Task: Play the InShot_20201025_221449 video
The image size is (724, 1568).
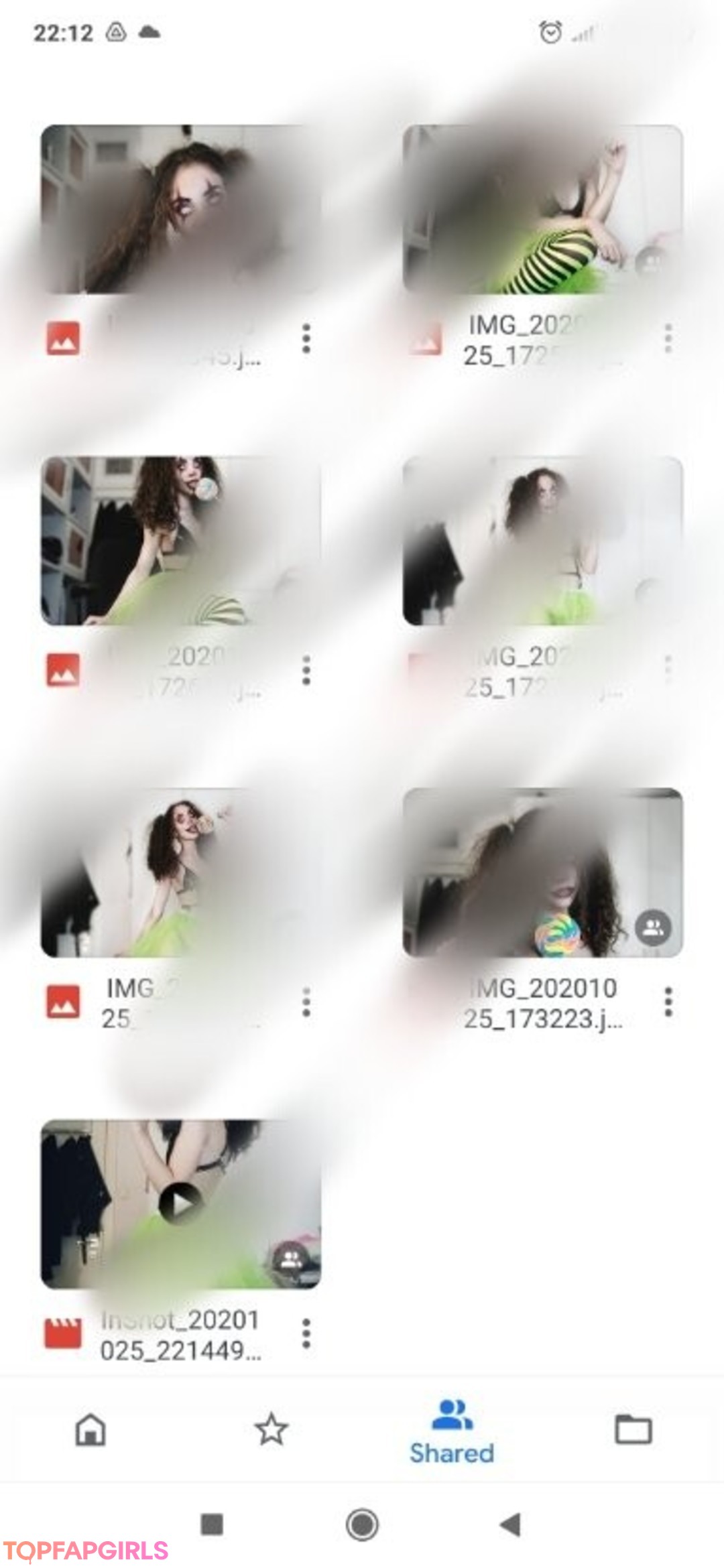Action: tap(180, 1203)
